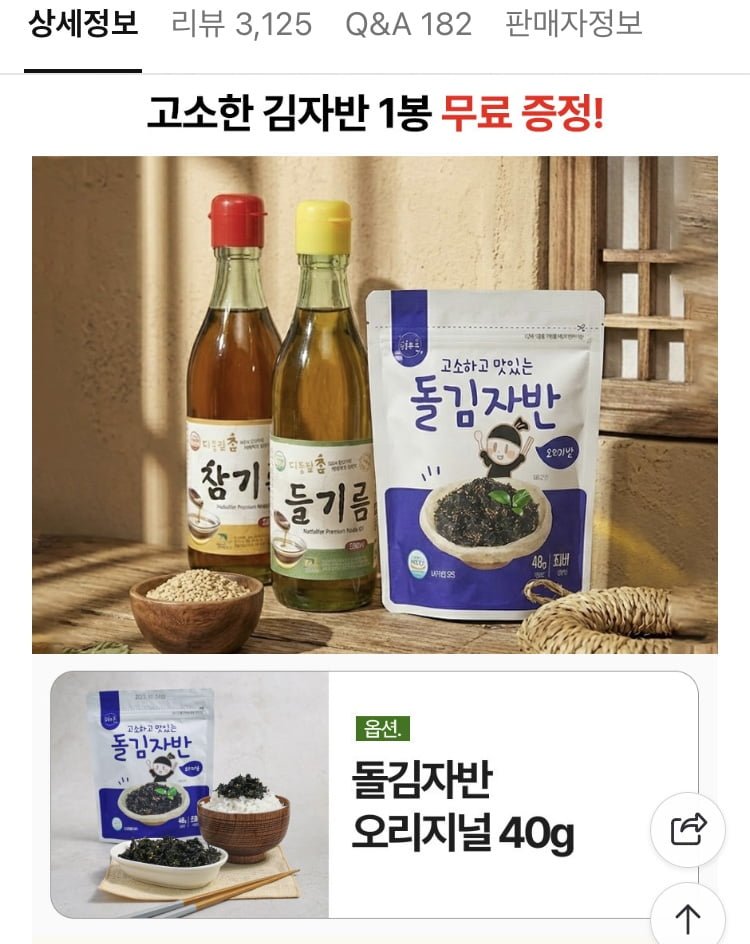Share this product page
The height and width of the screenshot is (944, 750).
coord(688,829)
